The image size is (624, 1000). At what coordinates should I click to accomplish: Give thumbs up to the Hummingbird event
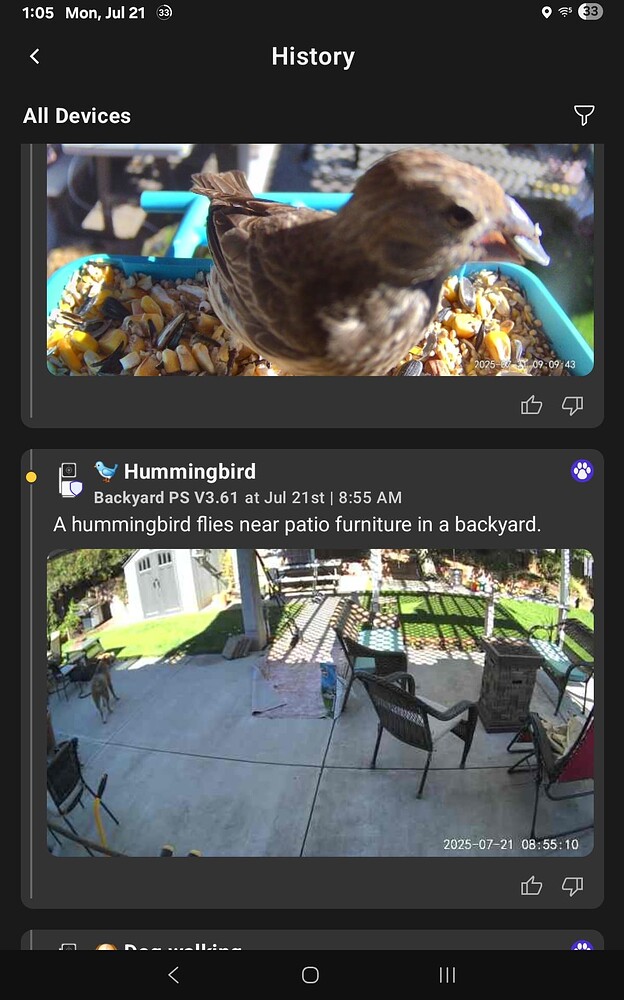click(x=531, y=886)
